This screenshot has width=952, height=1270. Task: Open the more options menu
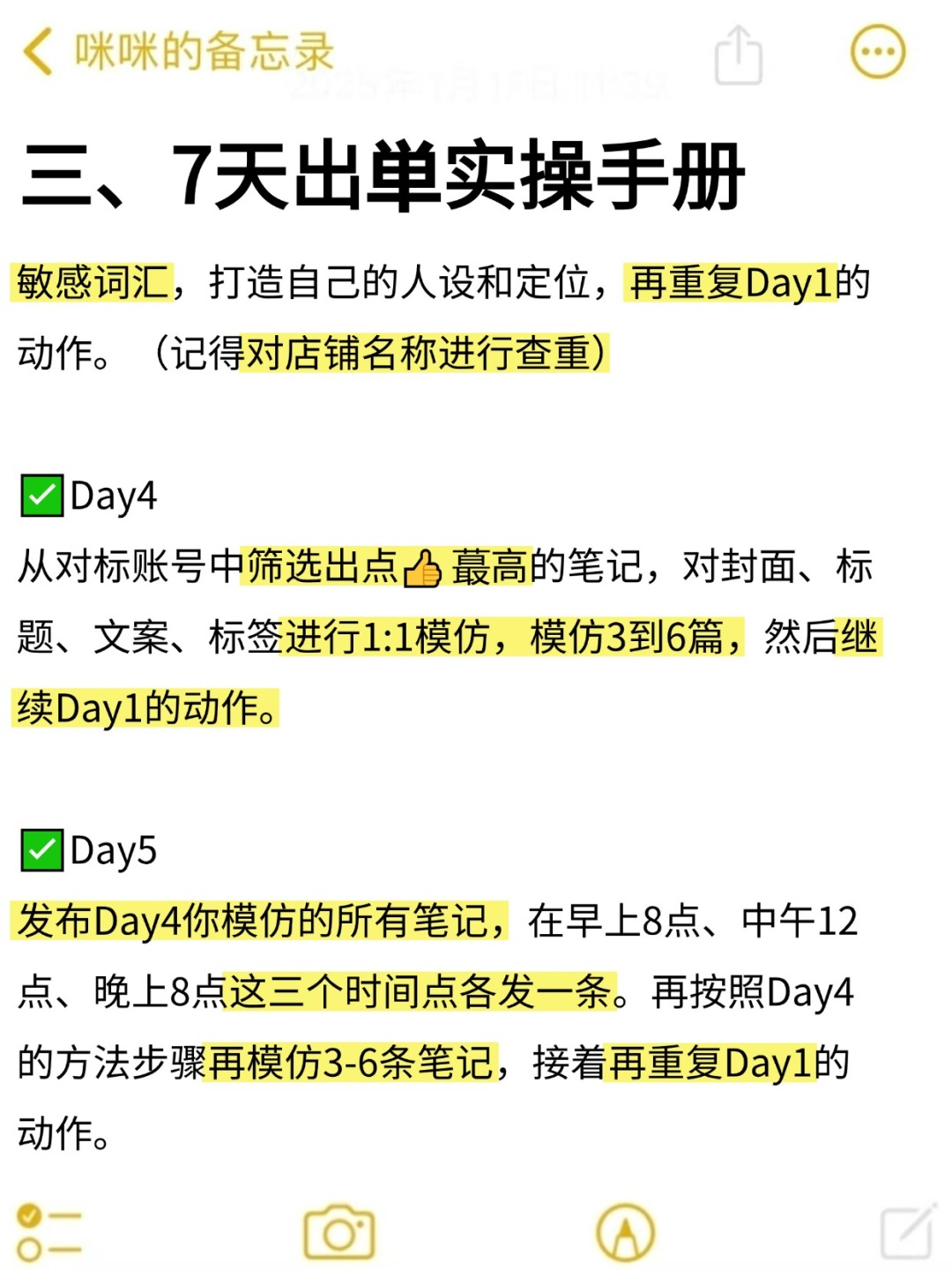tap(877, 52)
